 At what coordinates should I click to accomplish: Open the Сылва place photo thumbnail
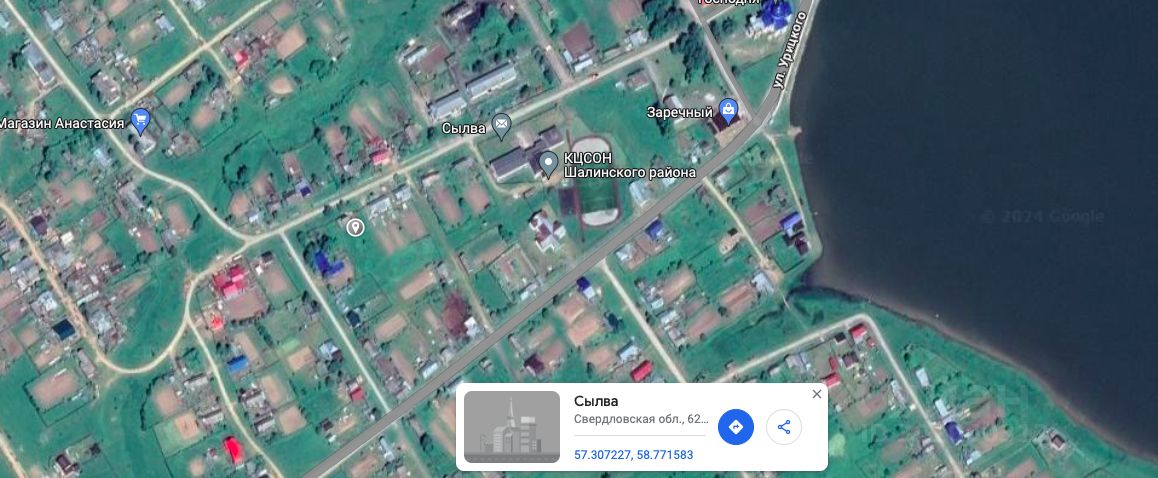(x=512, y=427)
